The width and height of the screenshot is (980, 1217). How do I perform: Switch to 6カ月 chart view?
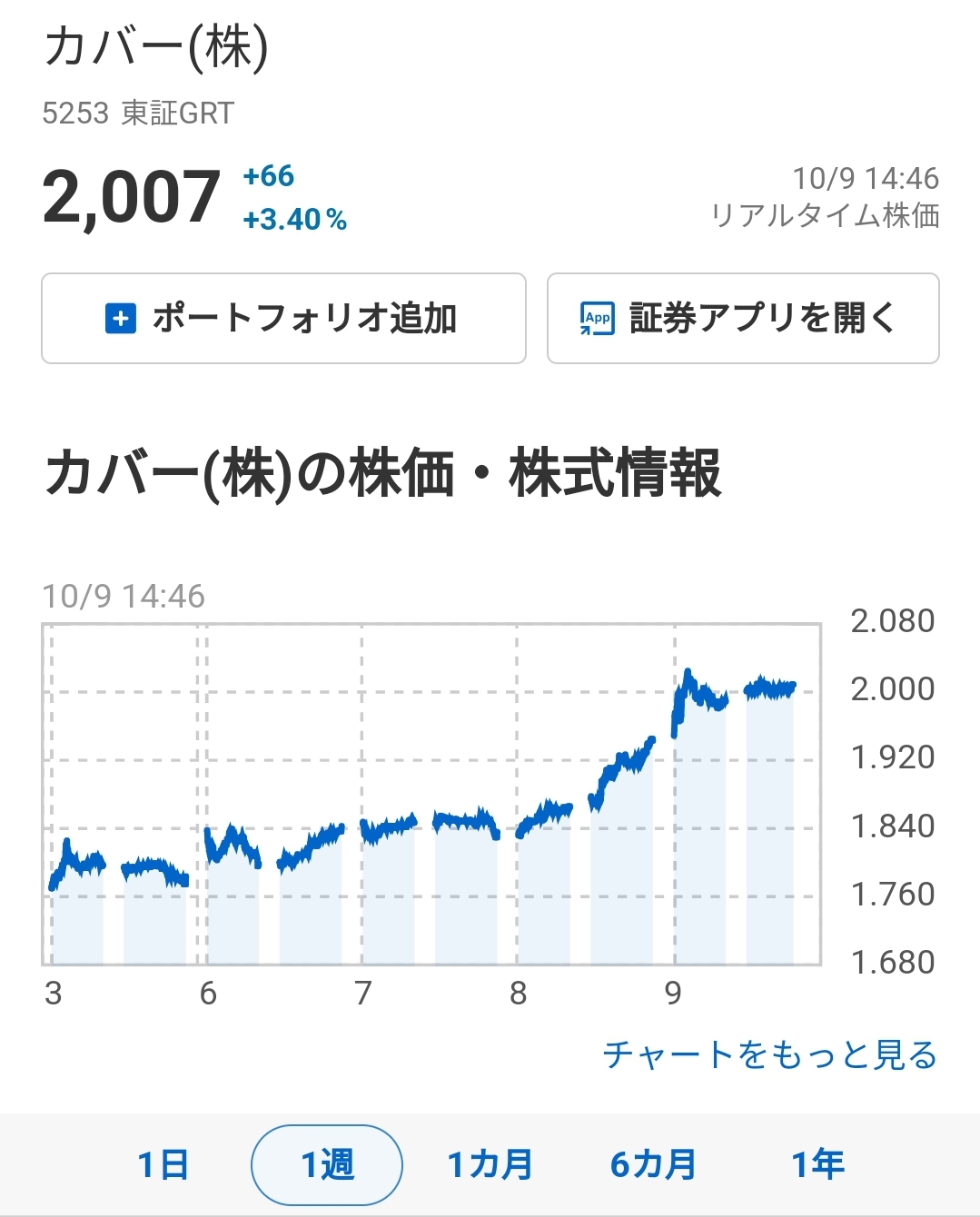[653, 1164]
